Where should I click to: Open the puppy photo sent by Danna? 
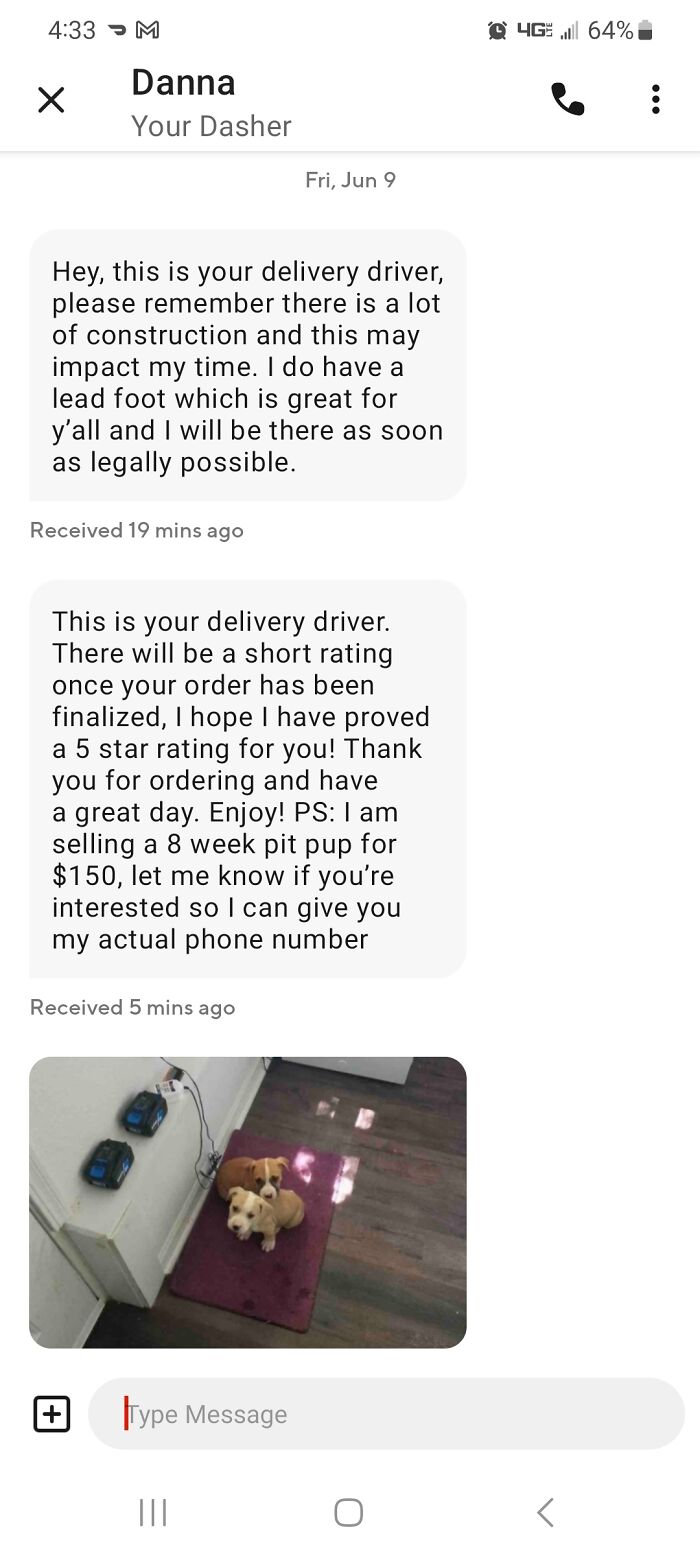(x=248, y=1201)
